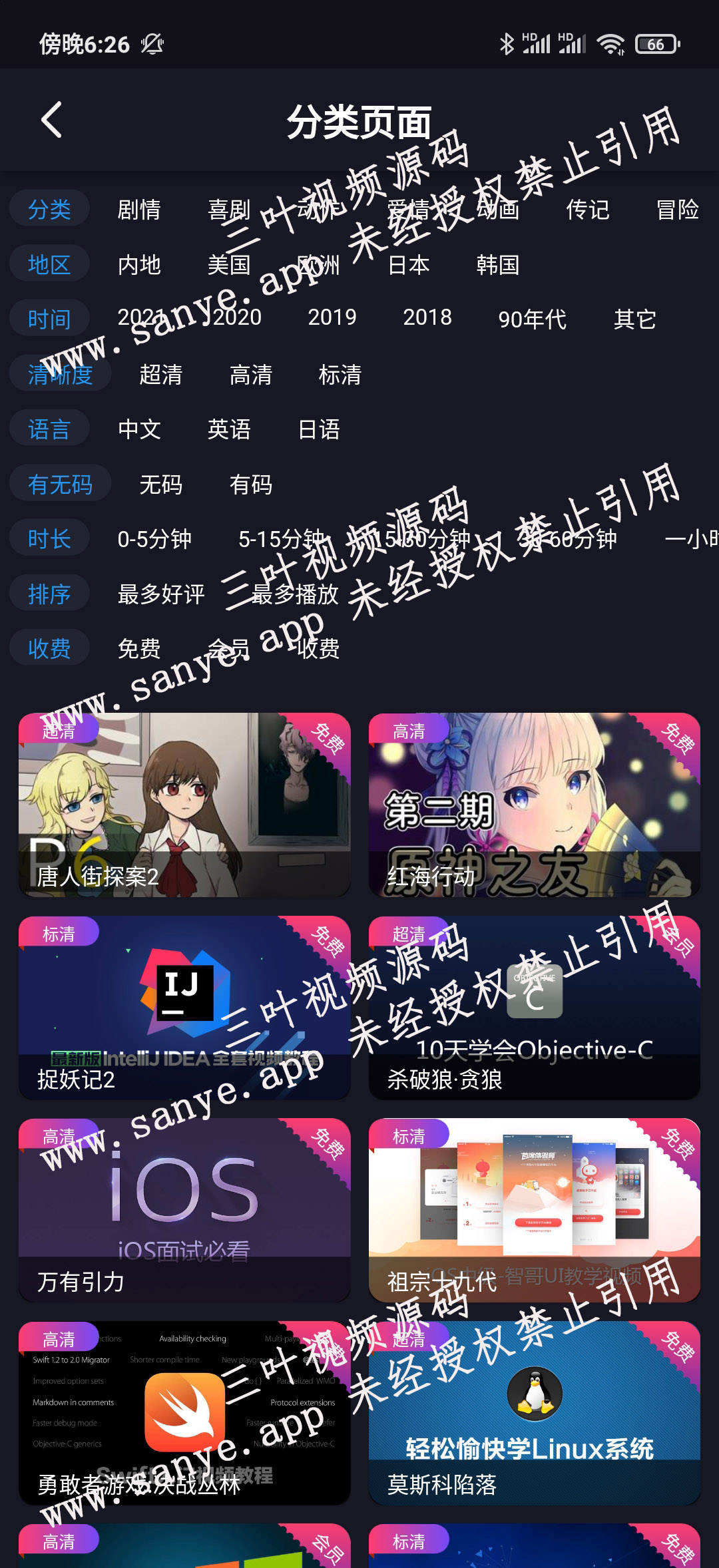Image resolution: width=719 pixels, height=1568 pixels.
Task: Open the 杀破狼·贪狼 video card
Action: (535, 1008)
